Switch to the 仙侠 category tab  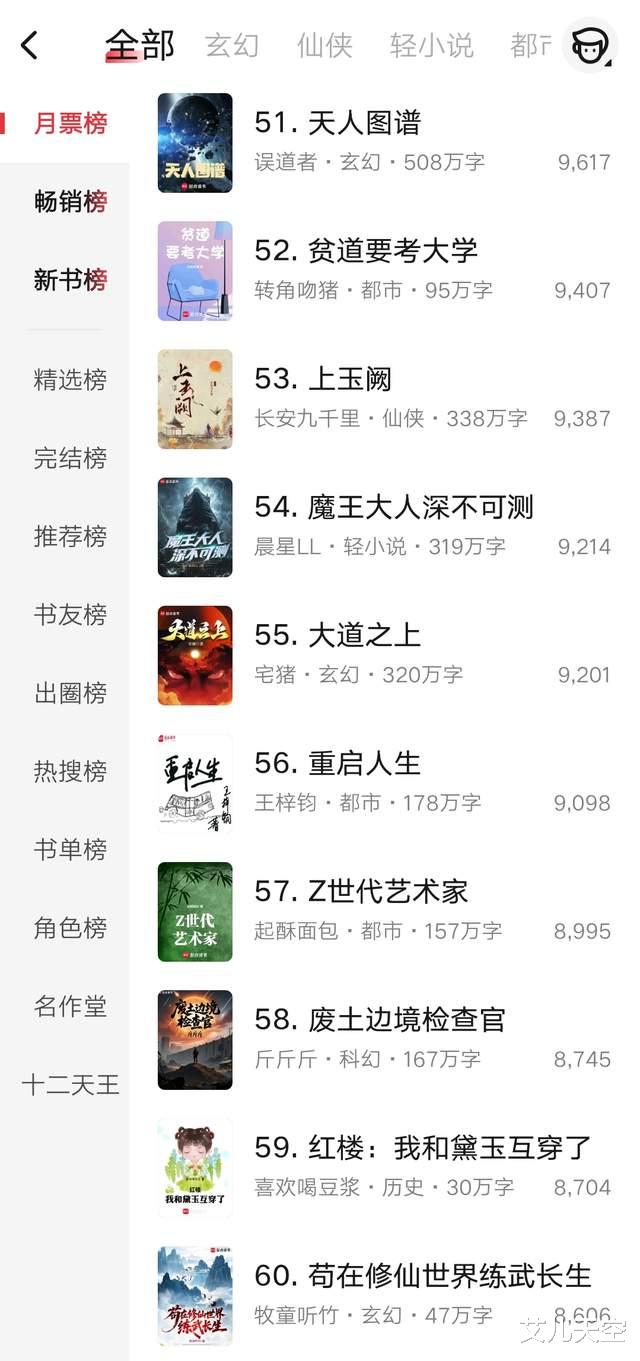(x=324, y=45)
